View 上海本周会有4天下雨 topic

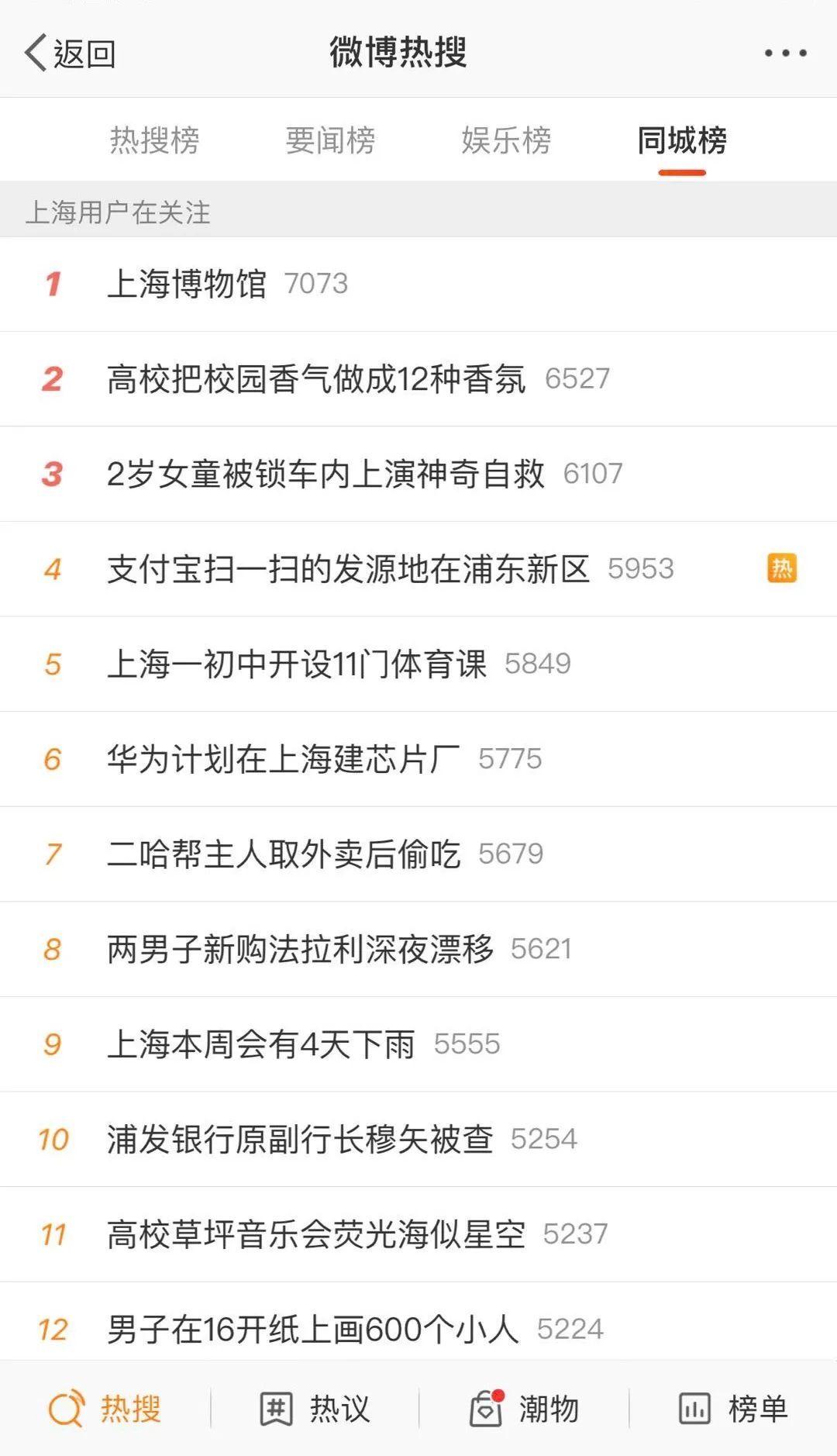pos(260,1044)
